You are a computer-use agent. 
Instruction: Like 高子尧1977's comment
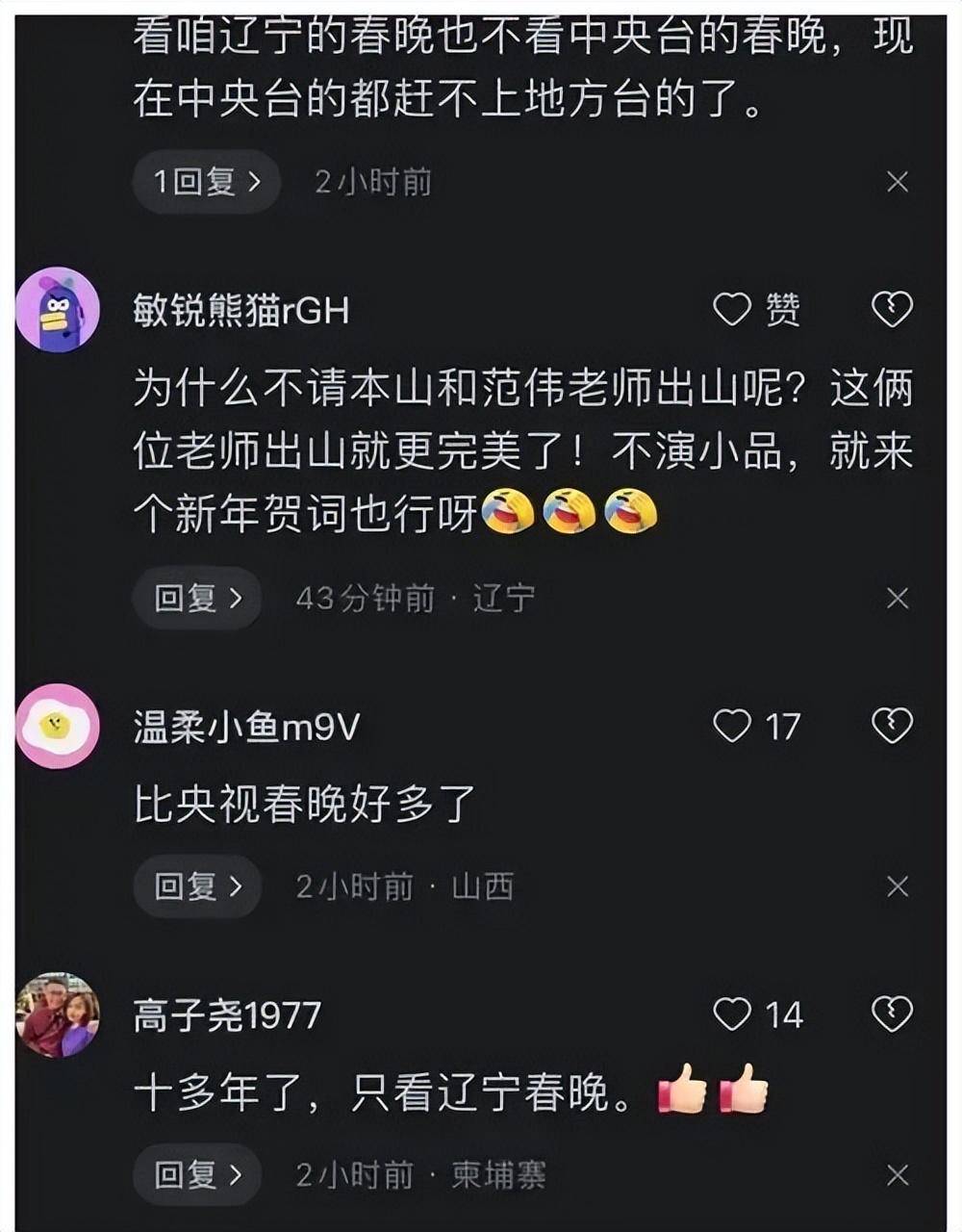coord(732,1014)
